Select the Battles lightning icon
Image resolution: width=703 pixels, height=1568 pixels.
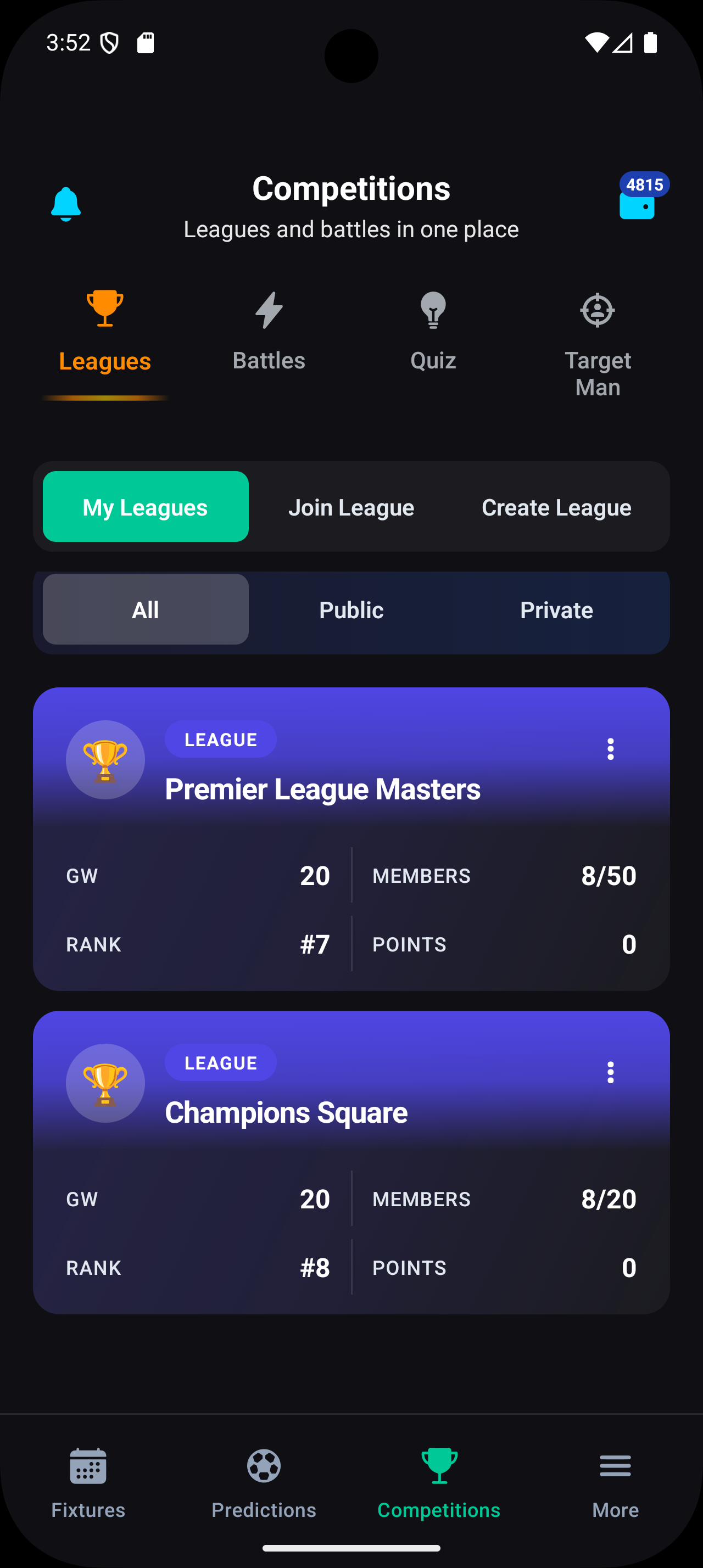(x=269, y=311)
